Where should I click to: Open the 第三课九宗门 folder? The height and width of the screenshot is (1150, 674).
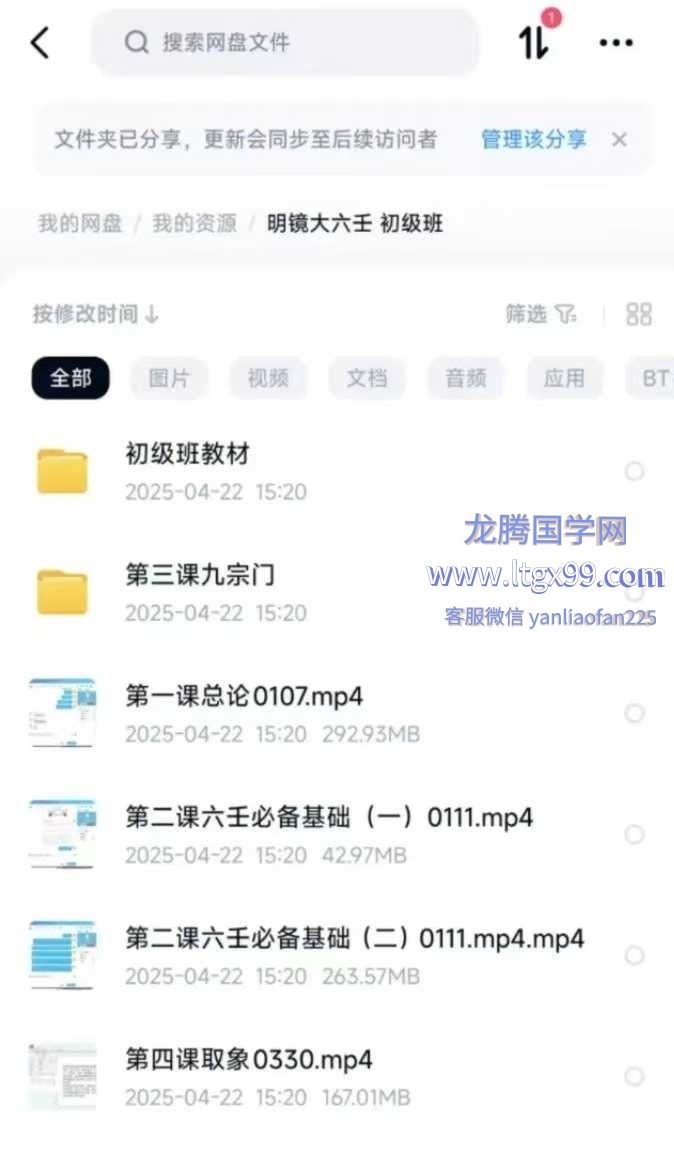[x=200, y=576]
